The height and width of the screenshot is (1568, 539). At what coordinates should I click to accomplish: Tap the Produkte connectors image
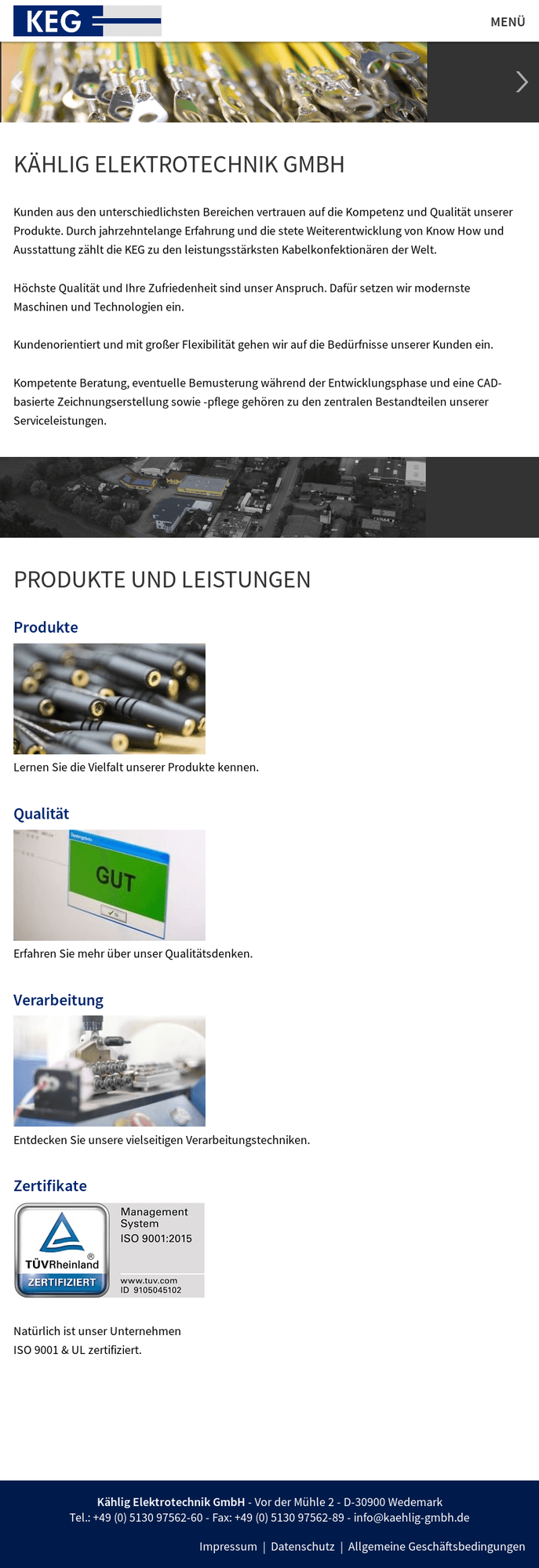(109, 699)
